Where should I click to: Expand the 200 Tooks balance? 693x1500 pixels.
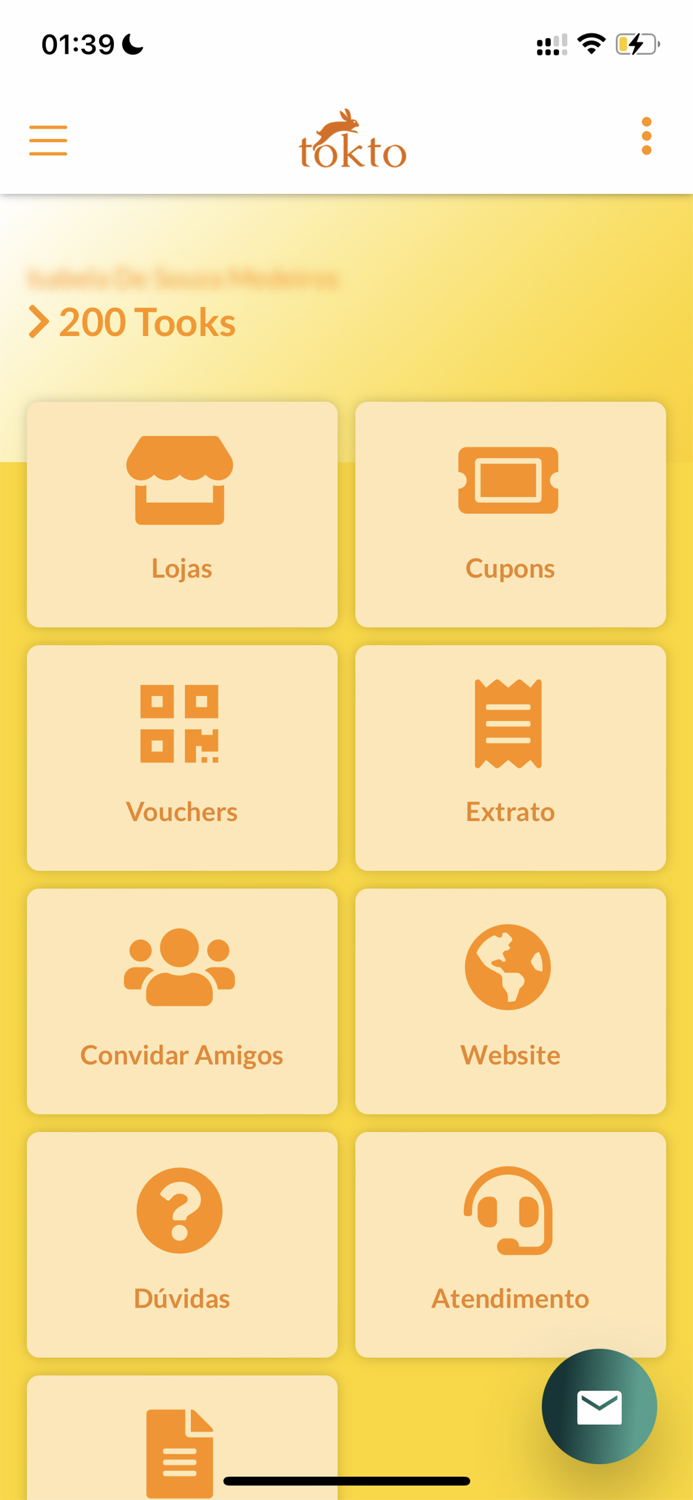click(133, 322)
